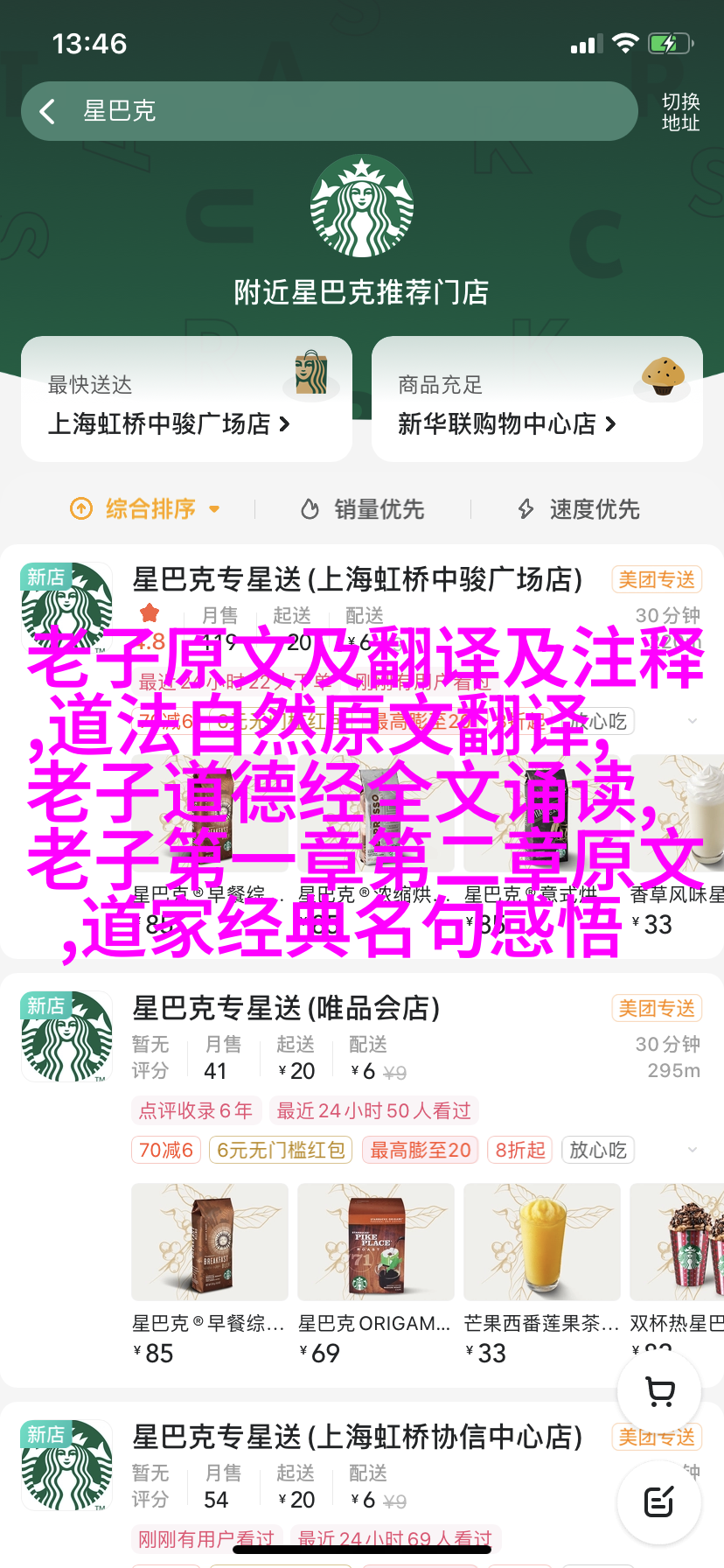This screenshot has height=1568, width=724.
Task: Tap 切换地址 to switch address
Action: (680, 112)
